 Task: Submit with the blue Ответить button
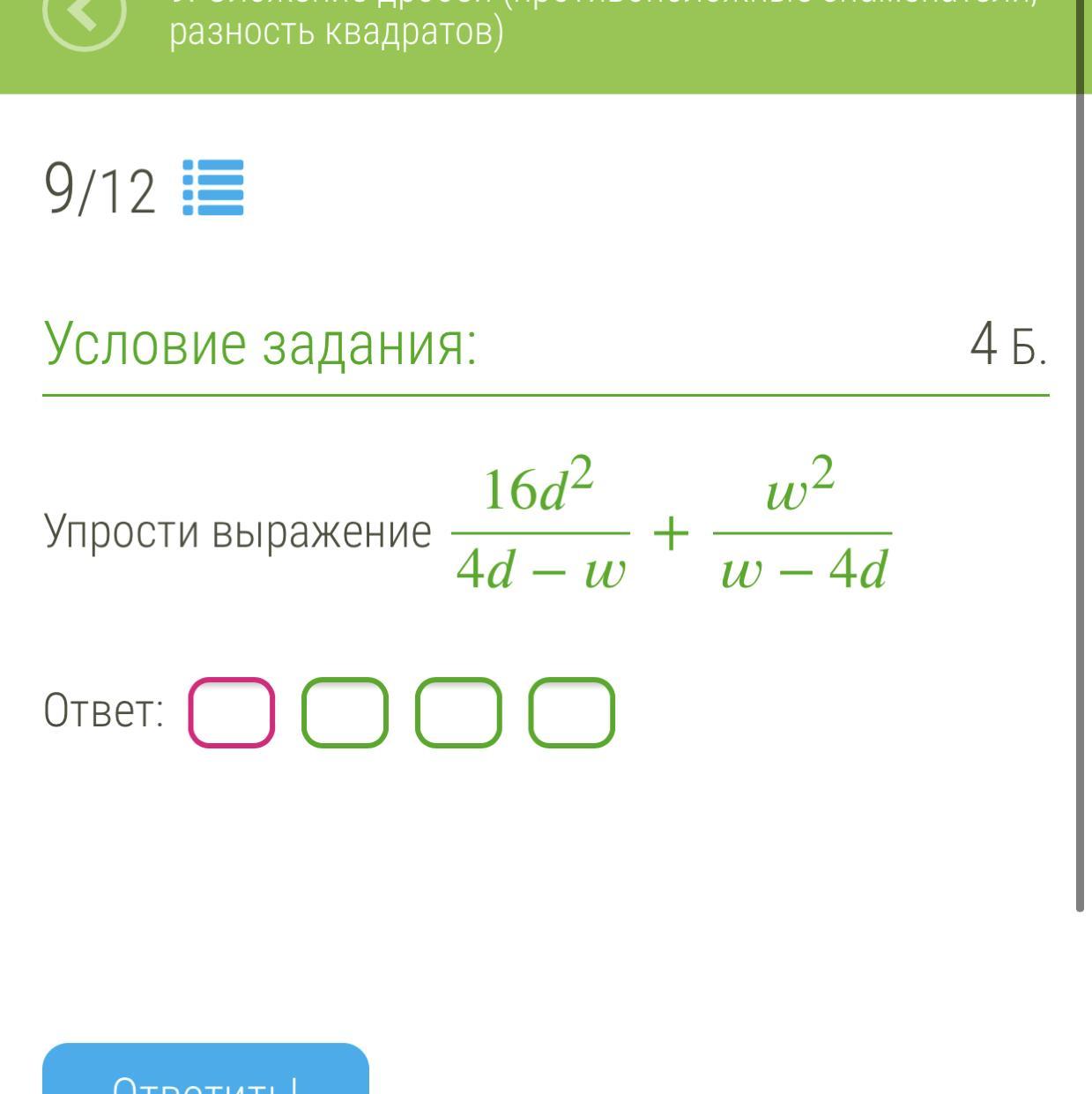click(x=205, y=1074)
